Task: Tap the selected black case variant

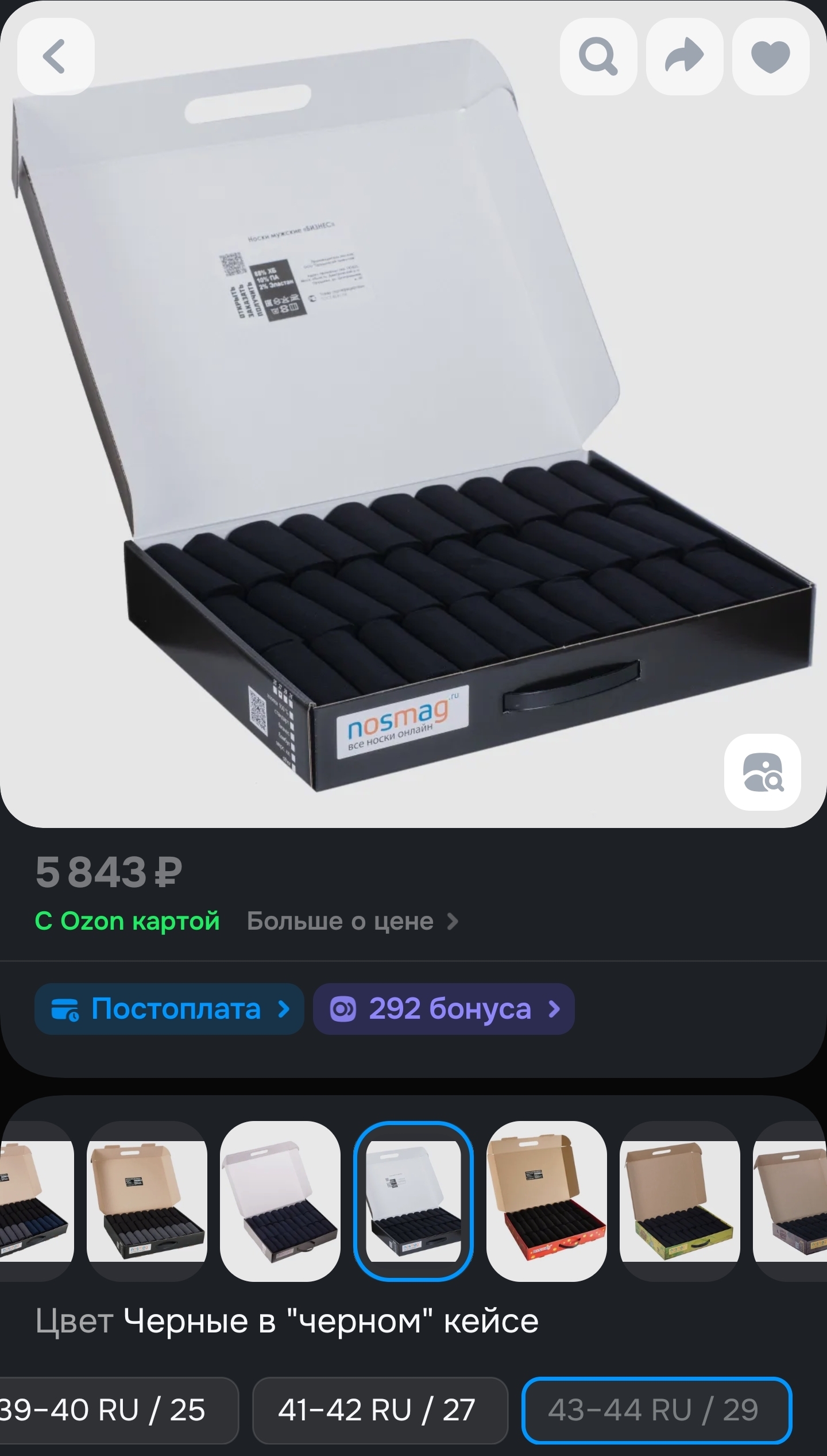Action: 413,1201
